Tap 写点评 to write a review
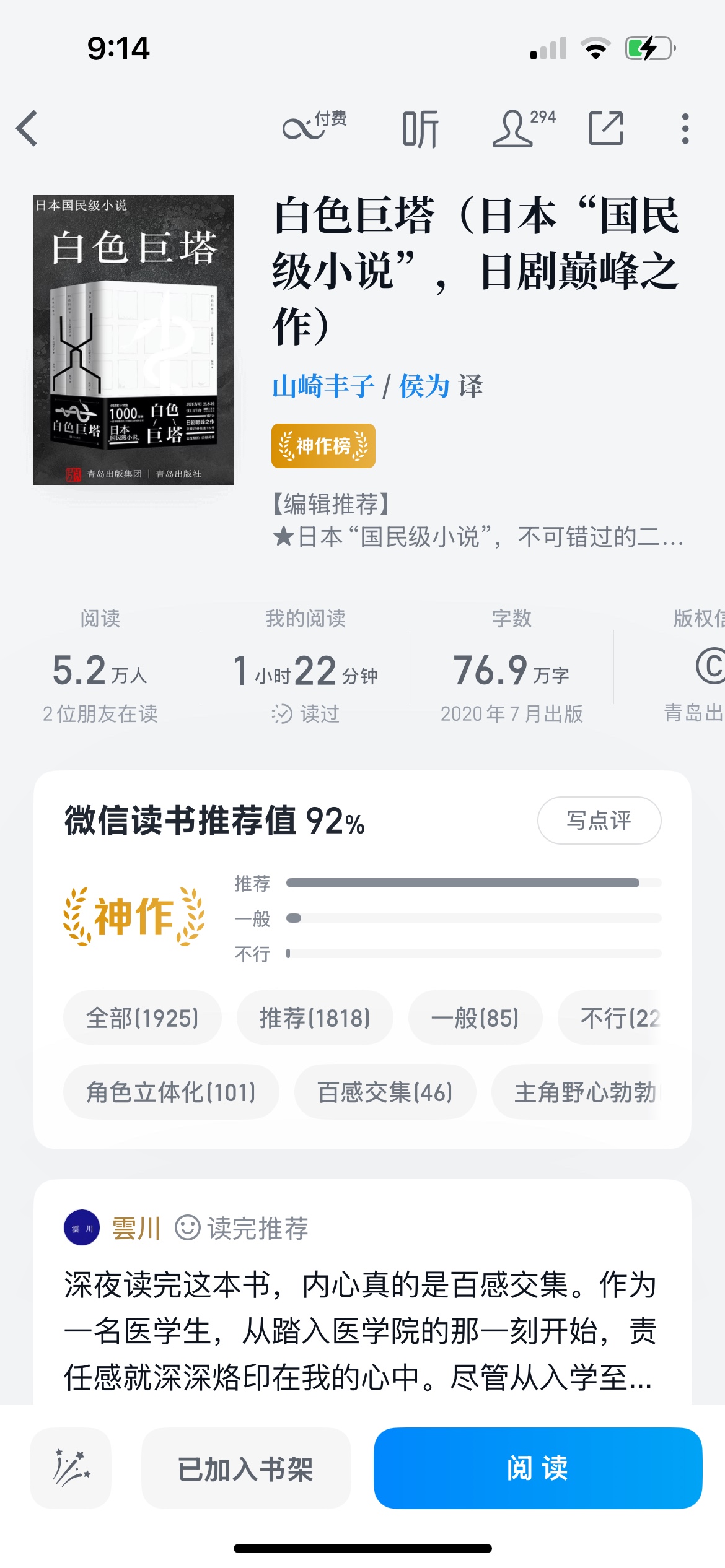The width and height of the screenshot is (725, 1568). [599, 821]
